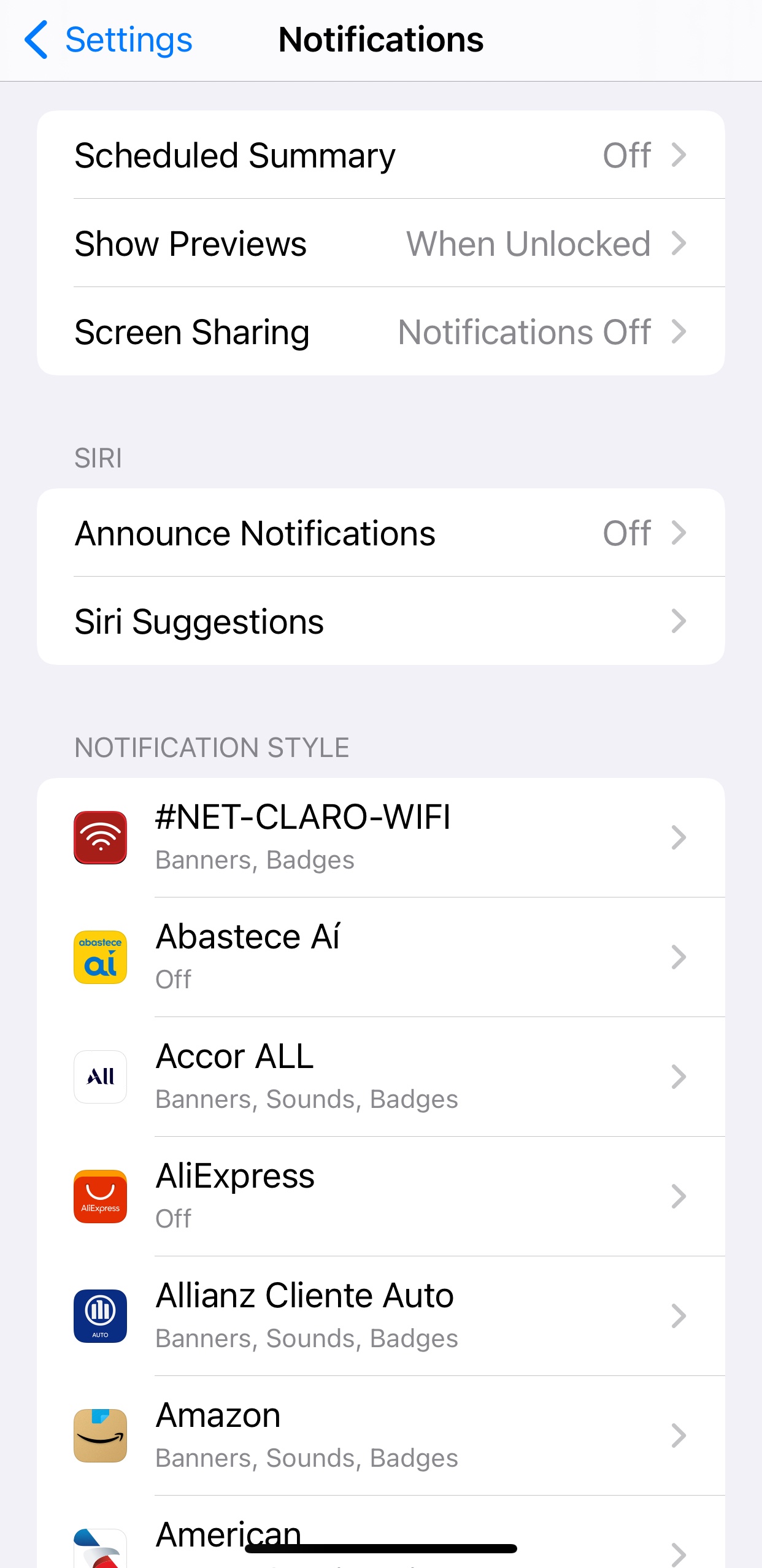Screen dimensions: 762x1568
Task: Open Screen Sharing notification settings
Action: 380,332
